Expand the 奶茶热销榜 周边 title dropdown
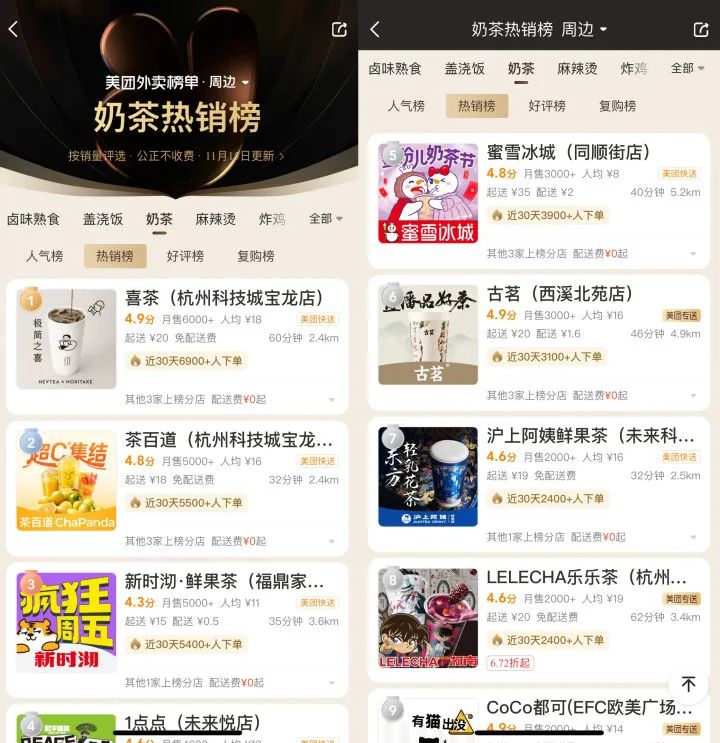 point(539,30)
